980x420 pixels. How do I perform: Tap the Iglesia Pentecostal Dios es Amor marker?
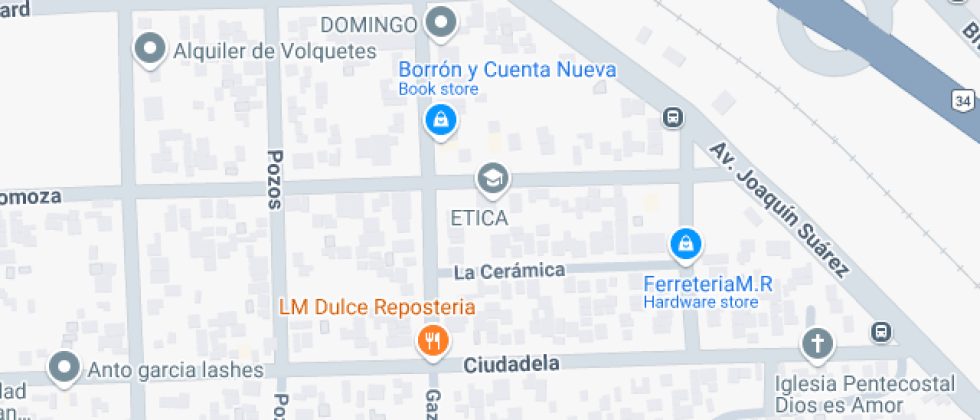[817, 345]
